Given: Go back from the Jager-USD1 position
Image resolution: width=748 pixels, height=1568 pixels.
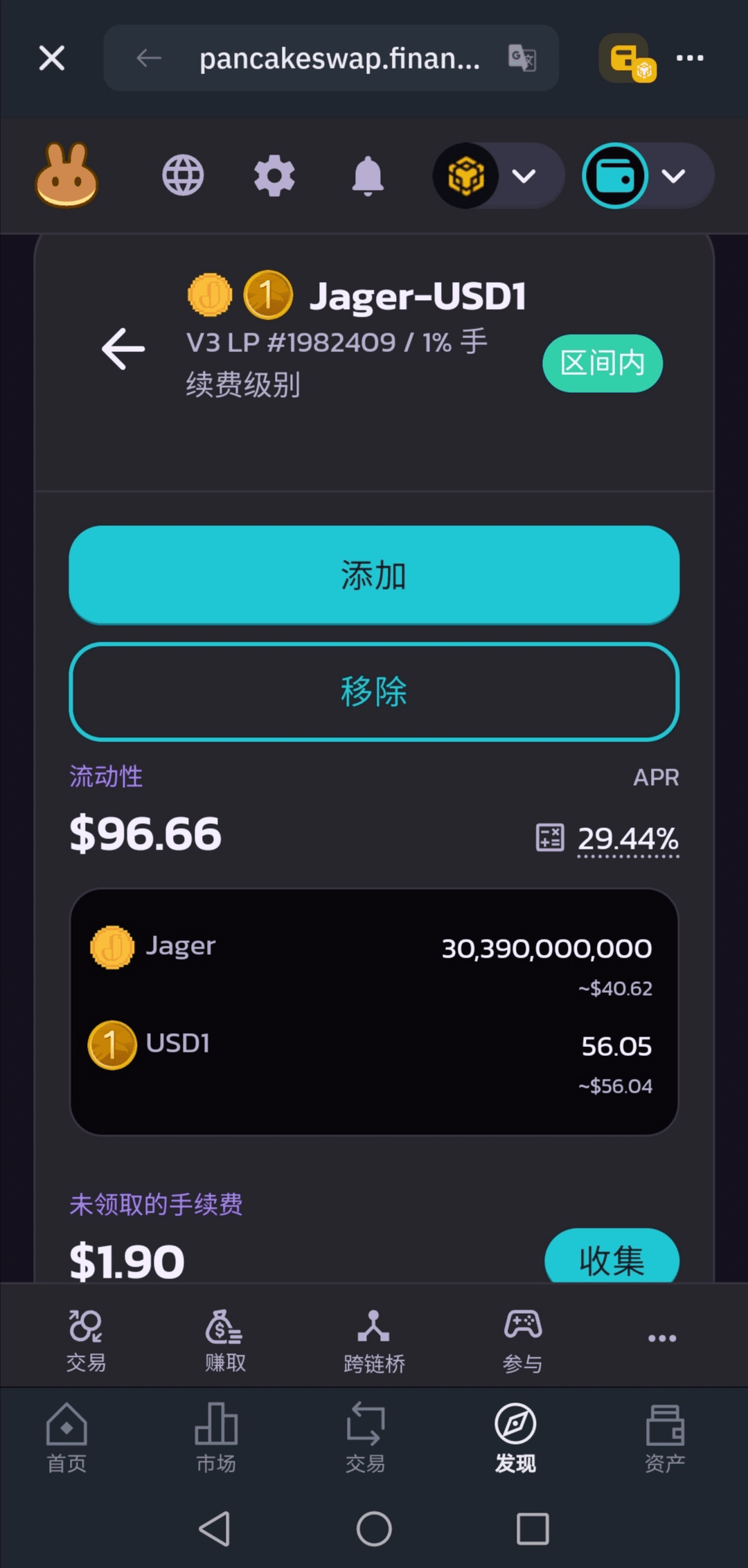Looking at the screenshot, I should click(x=123, y=349).
